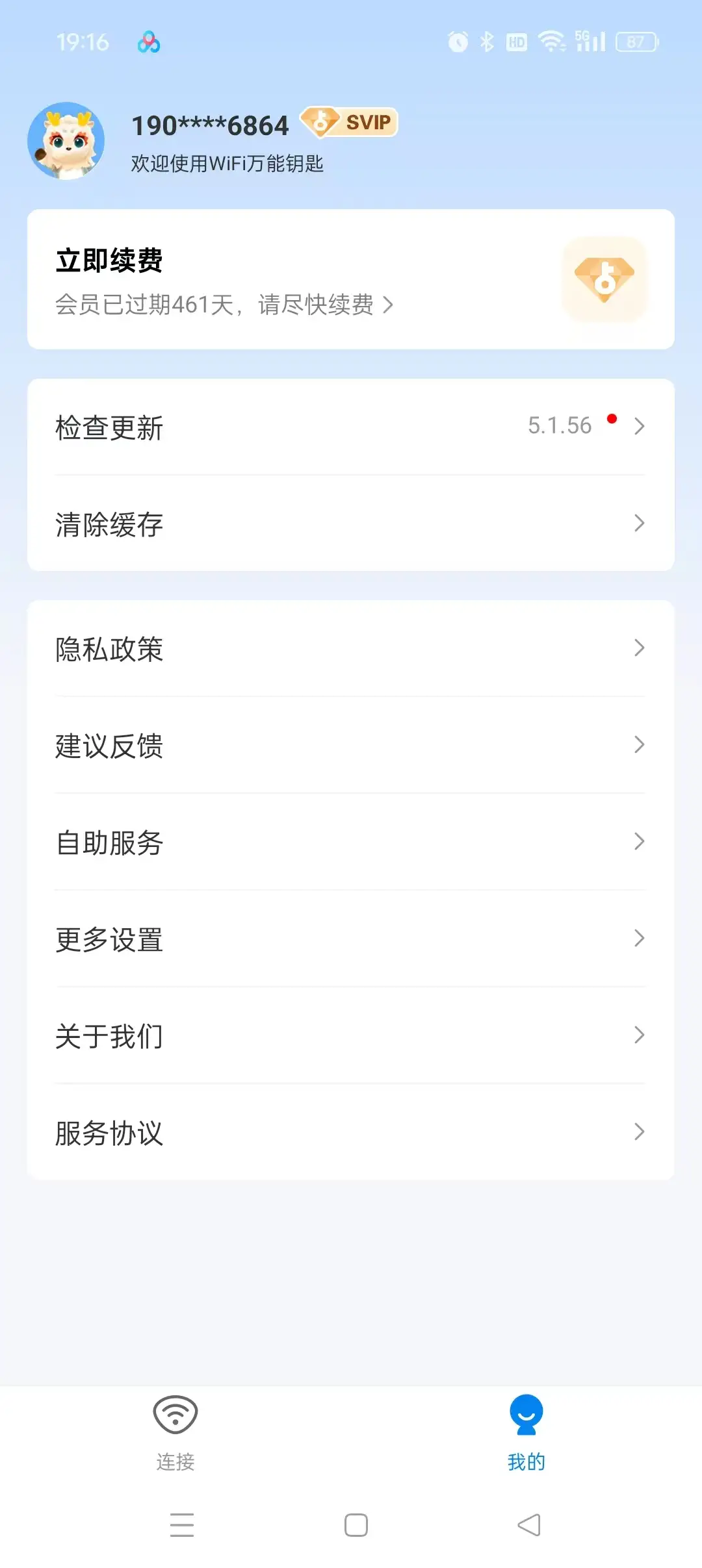702x1568 pixels.
Task: Expand the 更多设置 settings entry
Action: click(351, 939)
